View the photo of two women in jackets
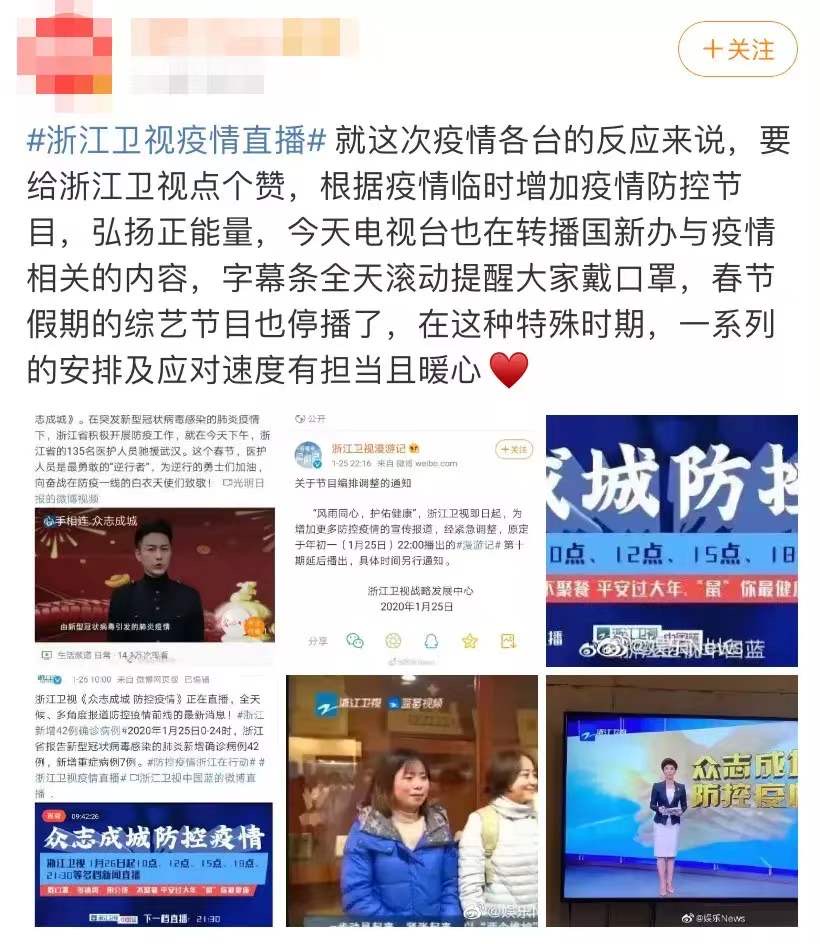This screenshot has height=944, width=820. click(x=412, y=800)
